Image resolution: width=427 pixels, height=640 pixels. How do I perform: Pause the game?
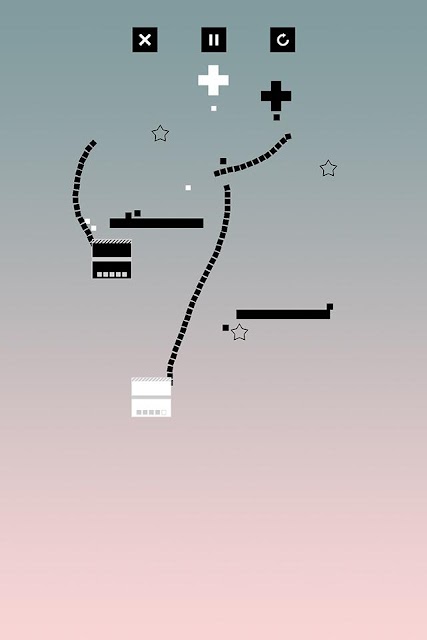[x=214, y=40]
